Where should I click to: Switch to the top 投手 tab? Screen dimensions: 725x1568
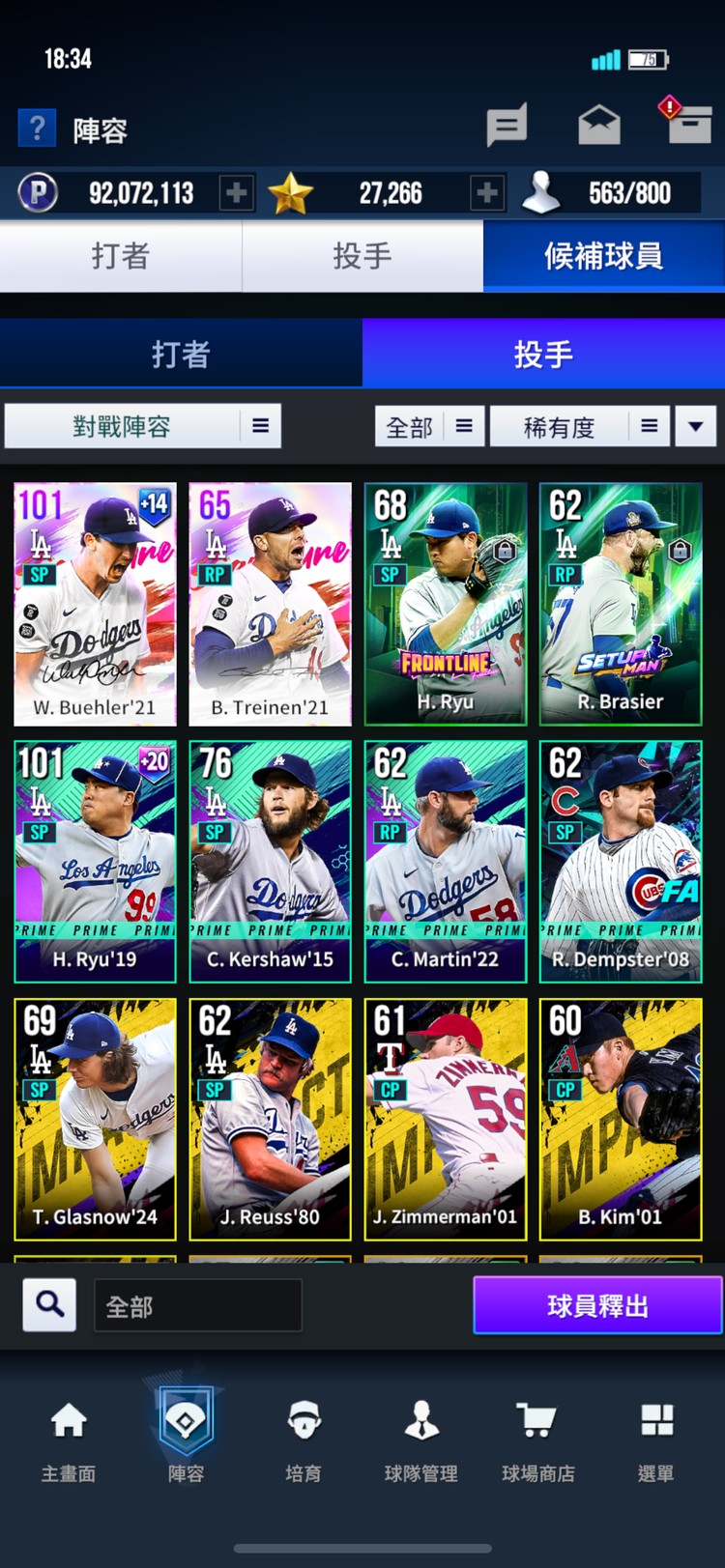[x=362, y=256]
